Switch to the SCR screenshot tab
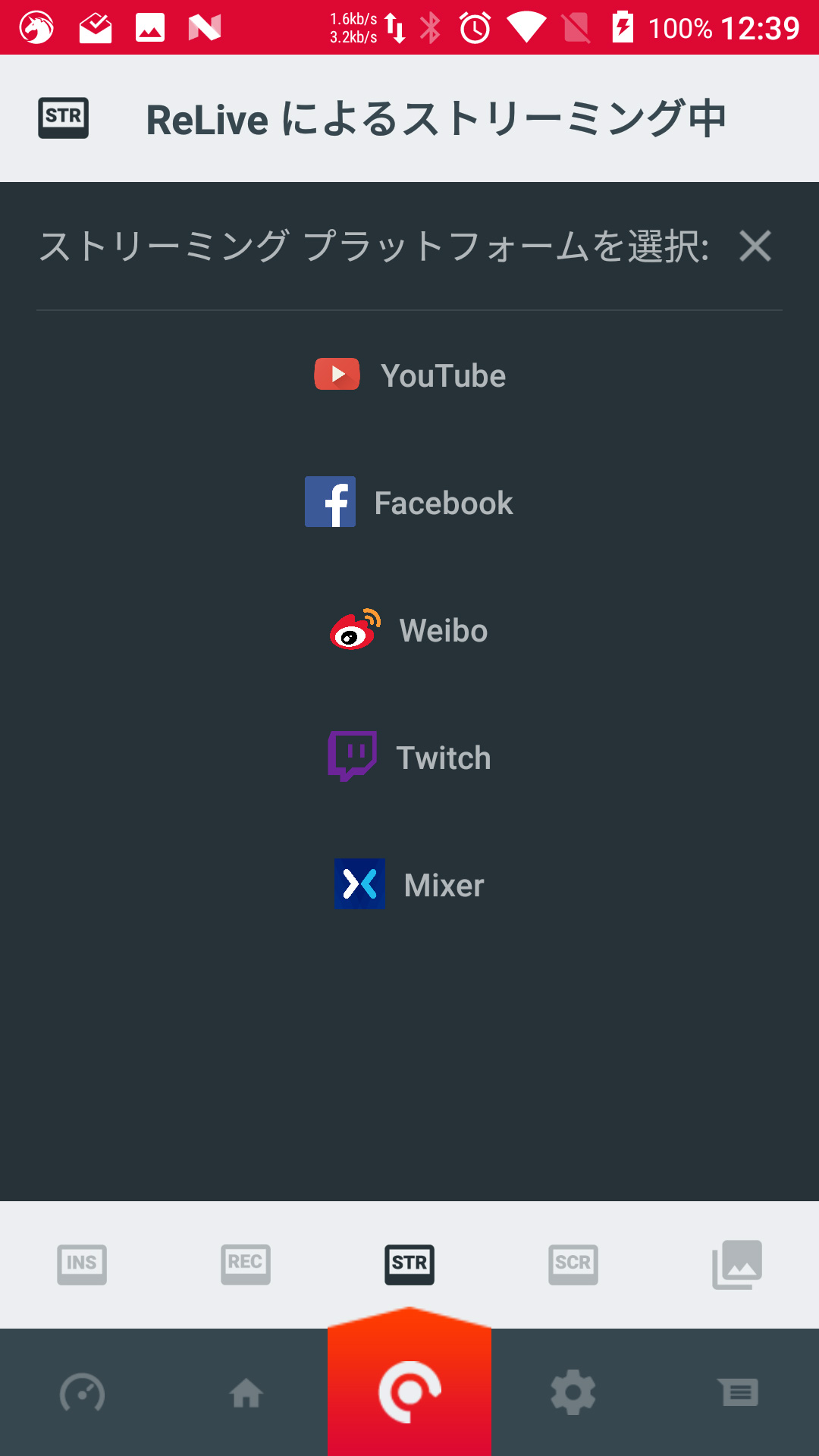819x1456 pixels. (573, 1264)
